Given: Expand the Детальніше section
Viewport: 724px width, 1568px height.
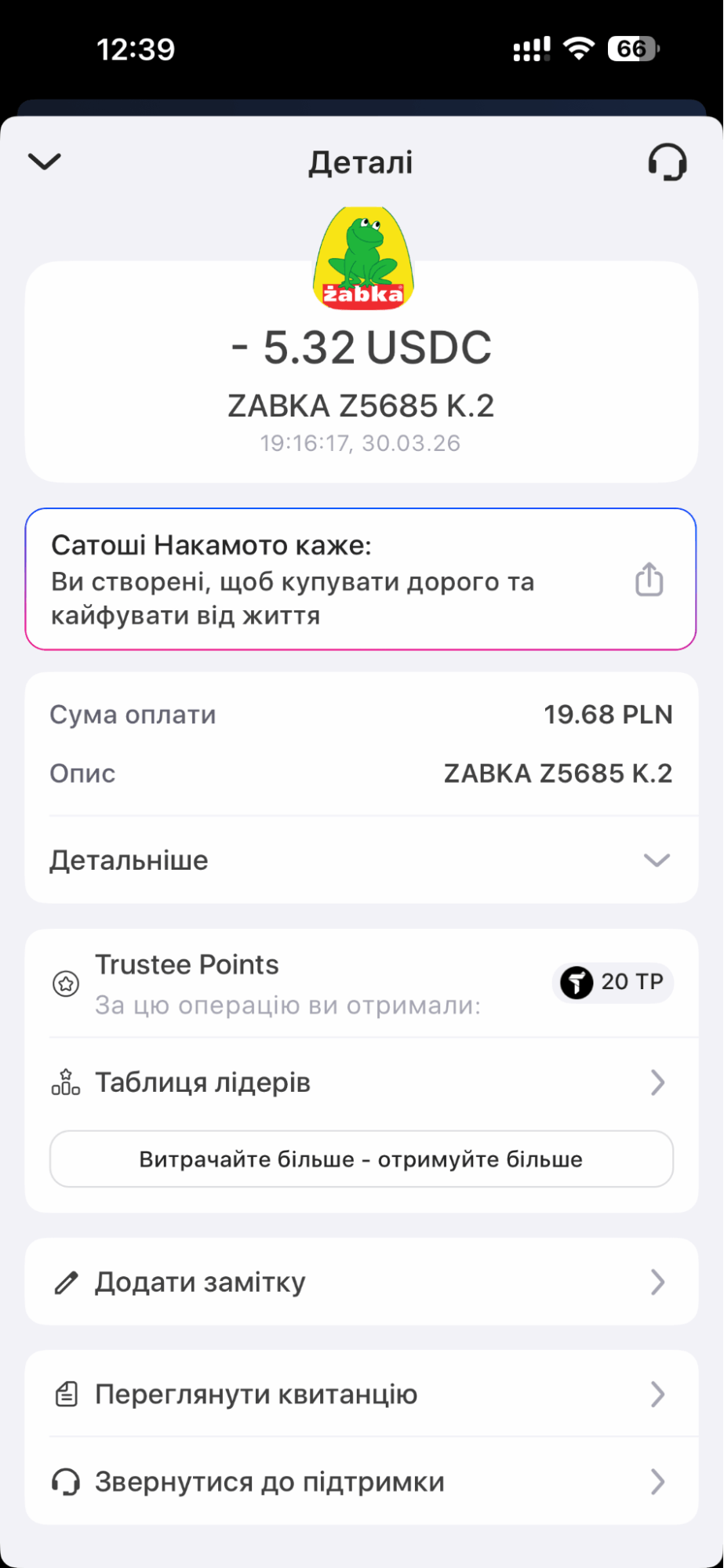Looking at the screenshot, I should pos(657,860).
